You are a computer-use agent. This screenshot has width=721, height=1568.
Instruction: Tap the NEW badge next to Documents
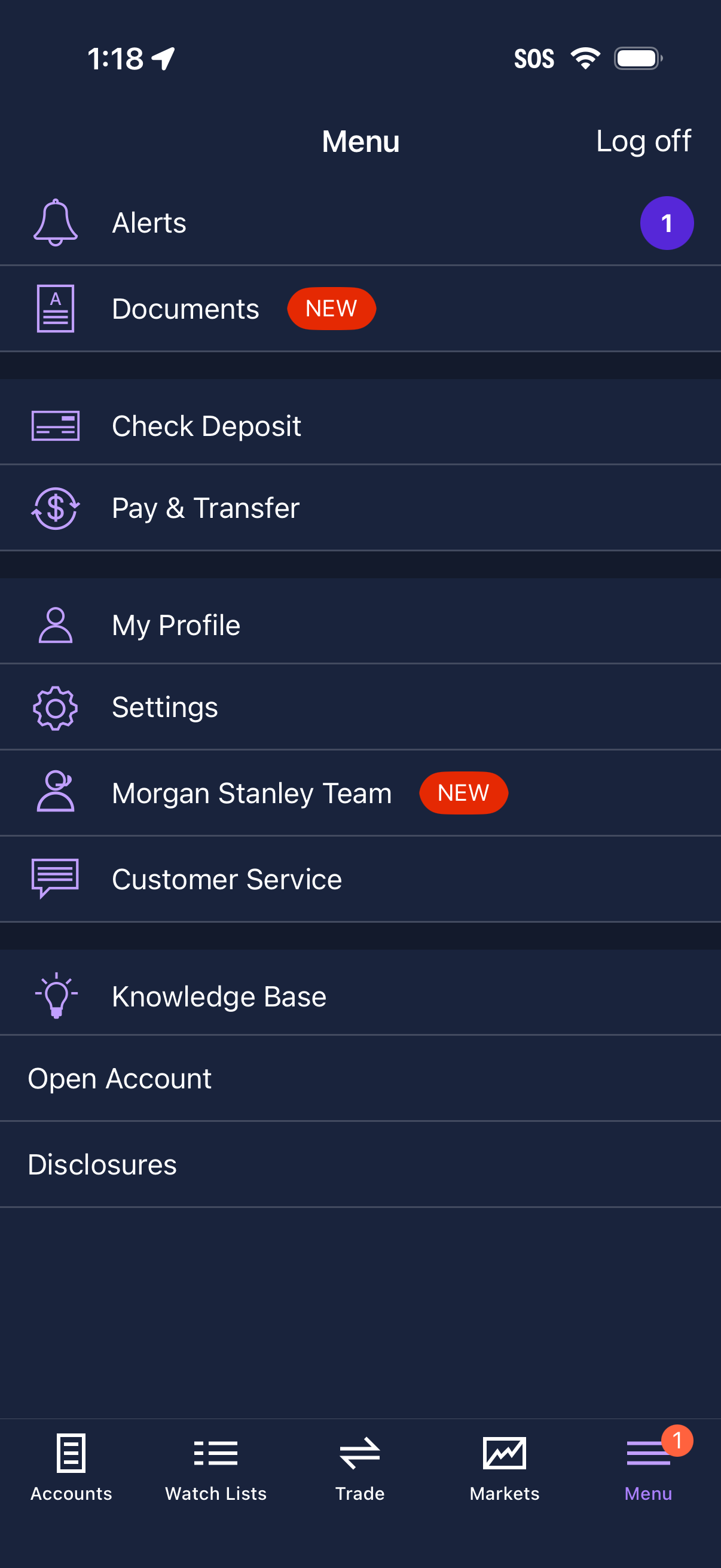click(332, 309)
